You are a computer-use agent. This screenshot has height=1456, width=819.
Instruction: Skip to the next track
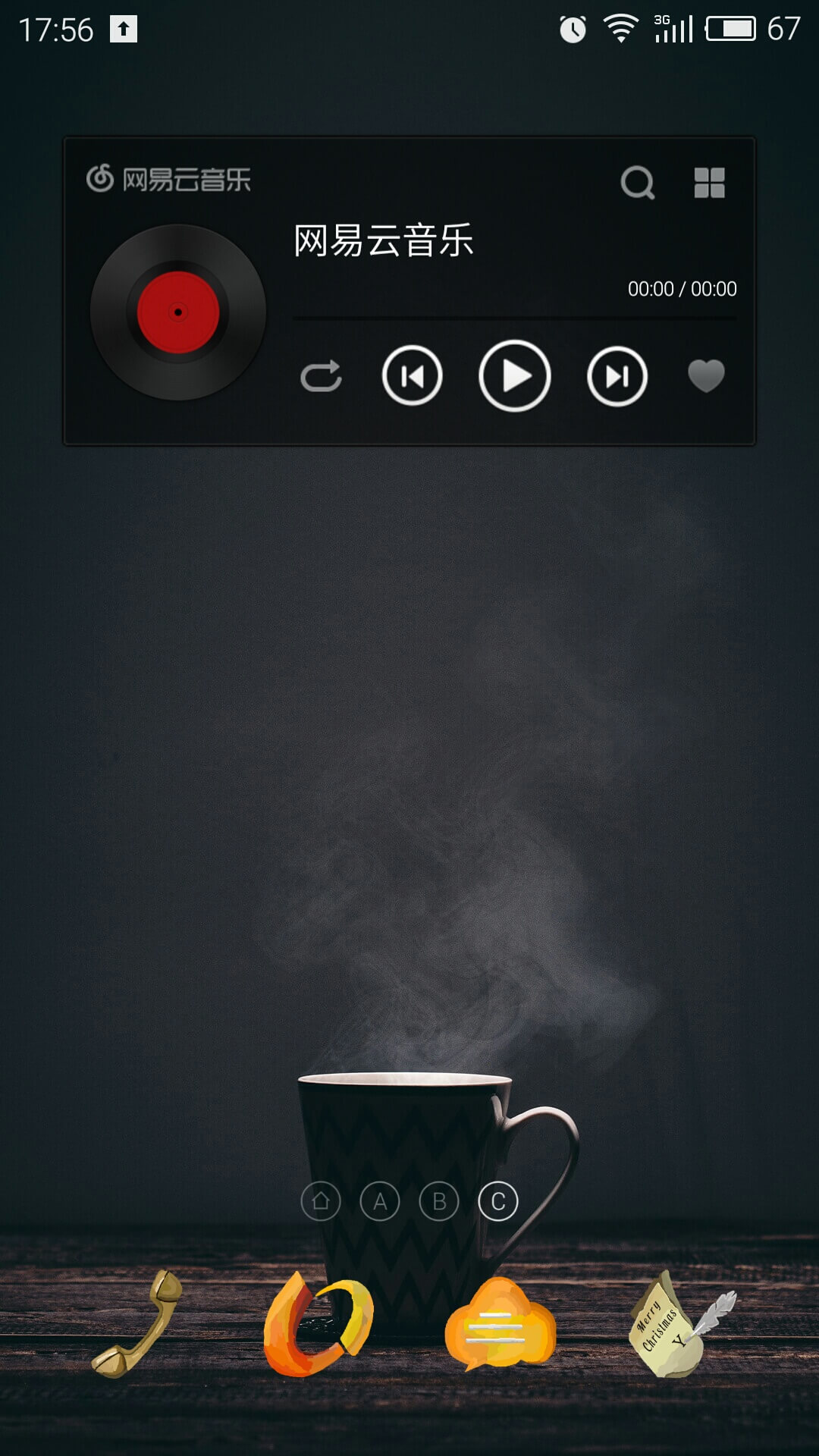617,376
